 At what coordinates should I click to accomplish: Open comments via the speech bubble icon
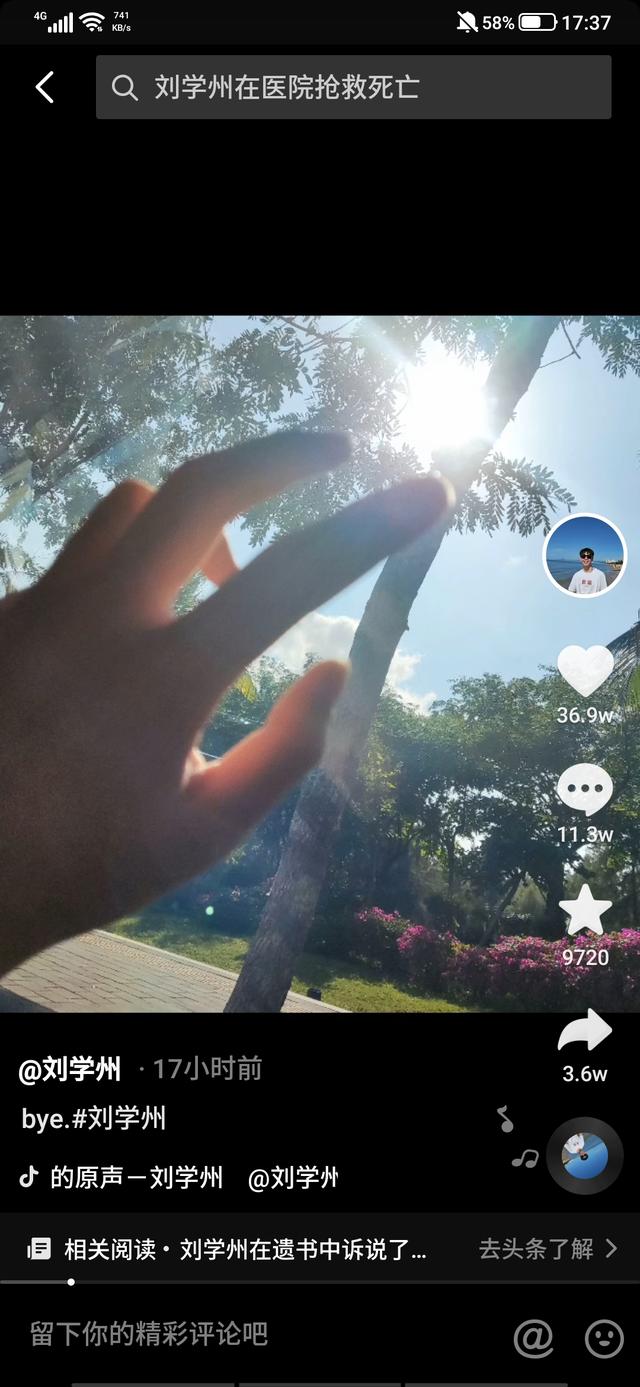(585, 791)
